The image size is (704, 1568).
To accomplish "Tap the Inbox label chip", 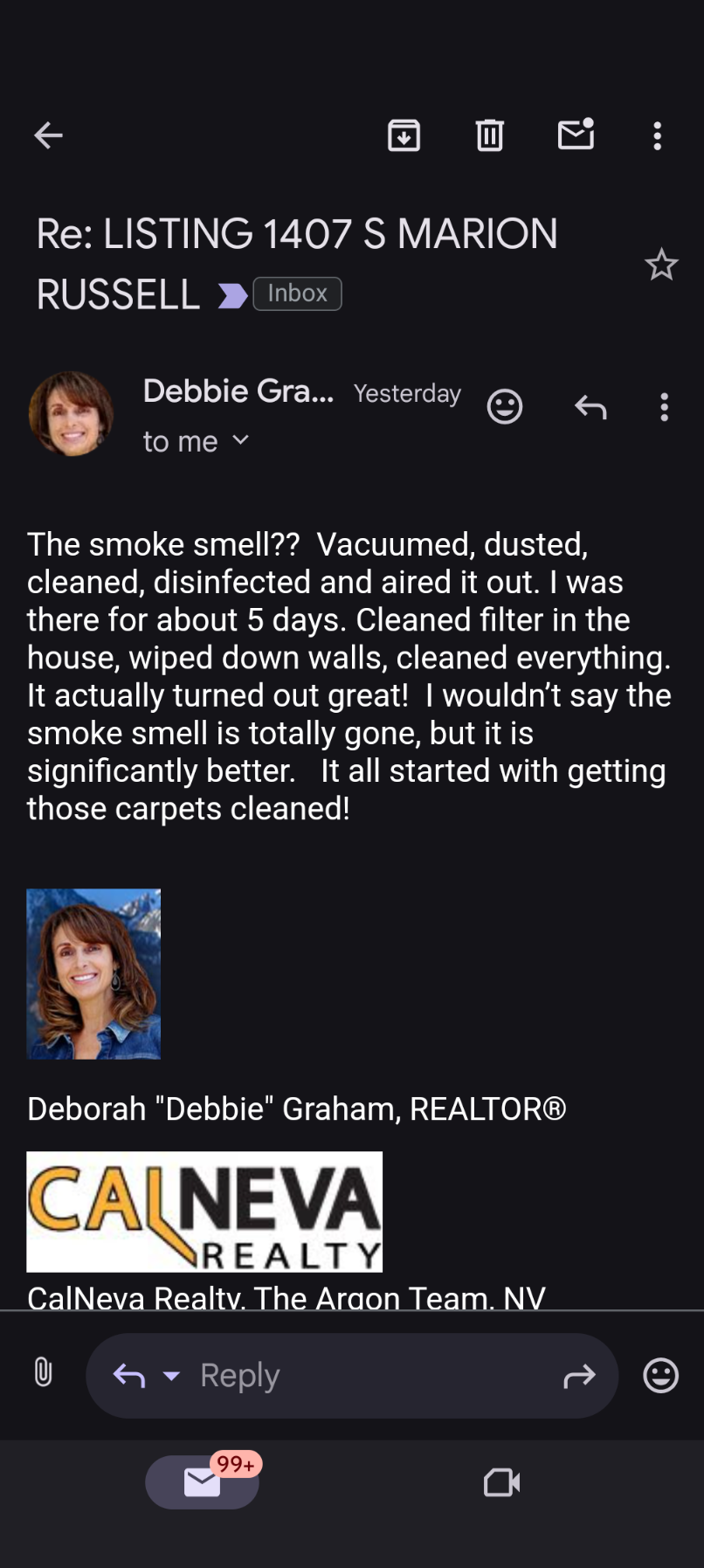I will tap(297, 294).
